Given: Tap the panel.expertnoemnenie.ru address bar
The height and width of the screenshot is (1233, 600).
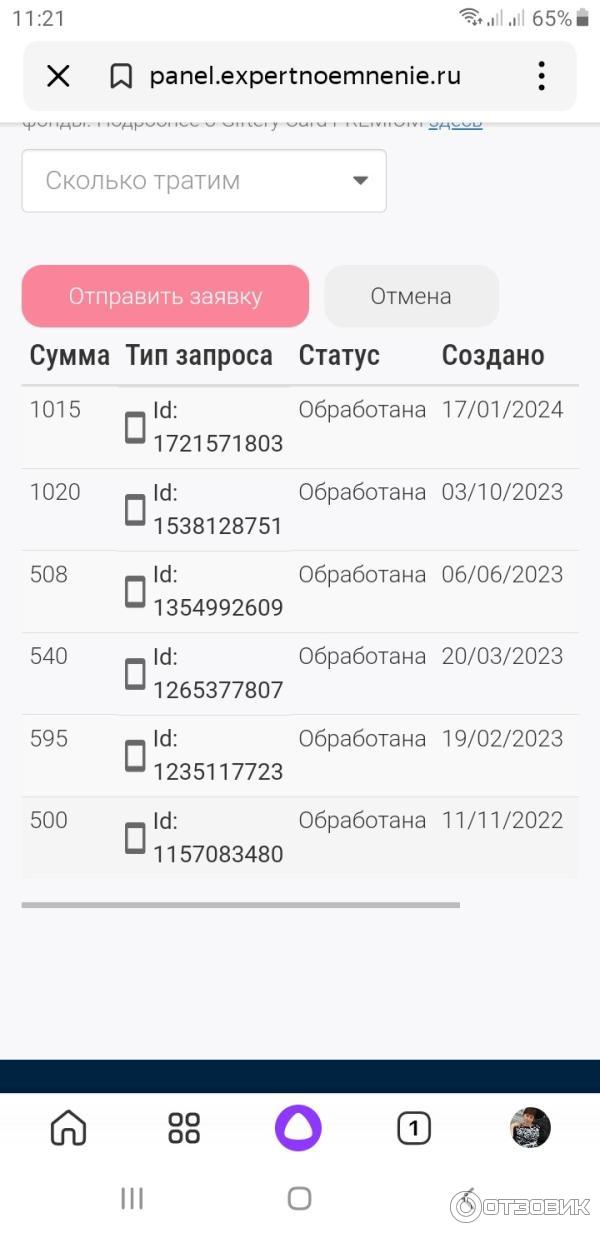Looking at the screenshot, I should pyautogui.click(x=305, y=76).
